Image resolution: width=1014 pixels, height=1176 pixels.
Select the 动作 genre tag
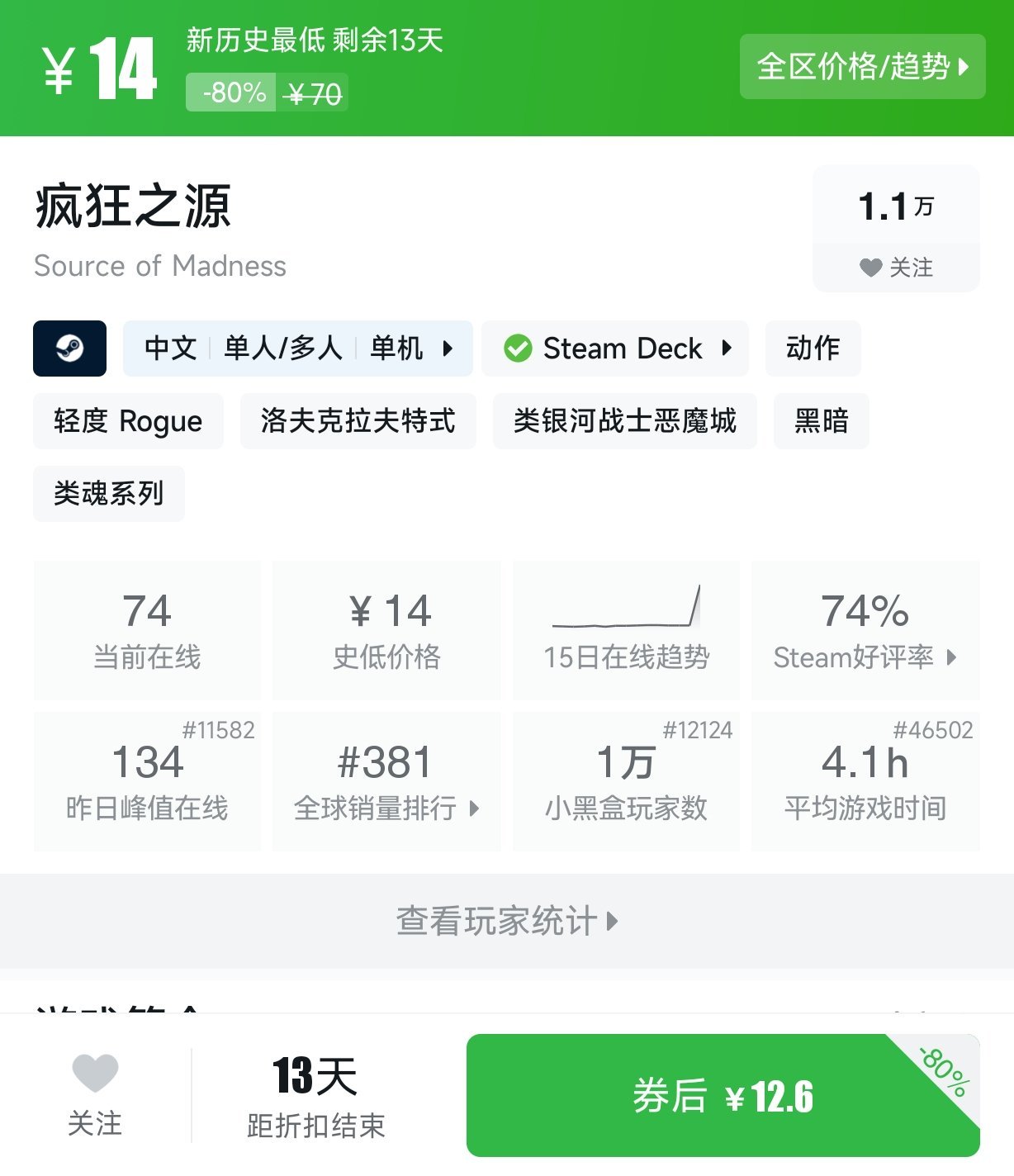[x=813, y=349]
